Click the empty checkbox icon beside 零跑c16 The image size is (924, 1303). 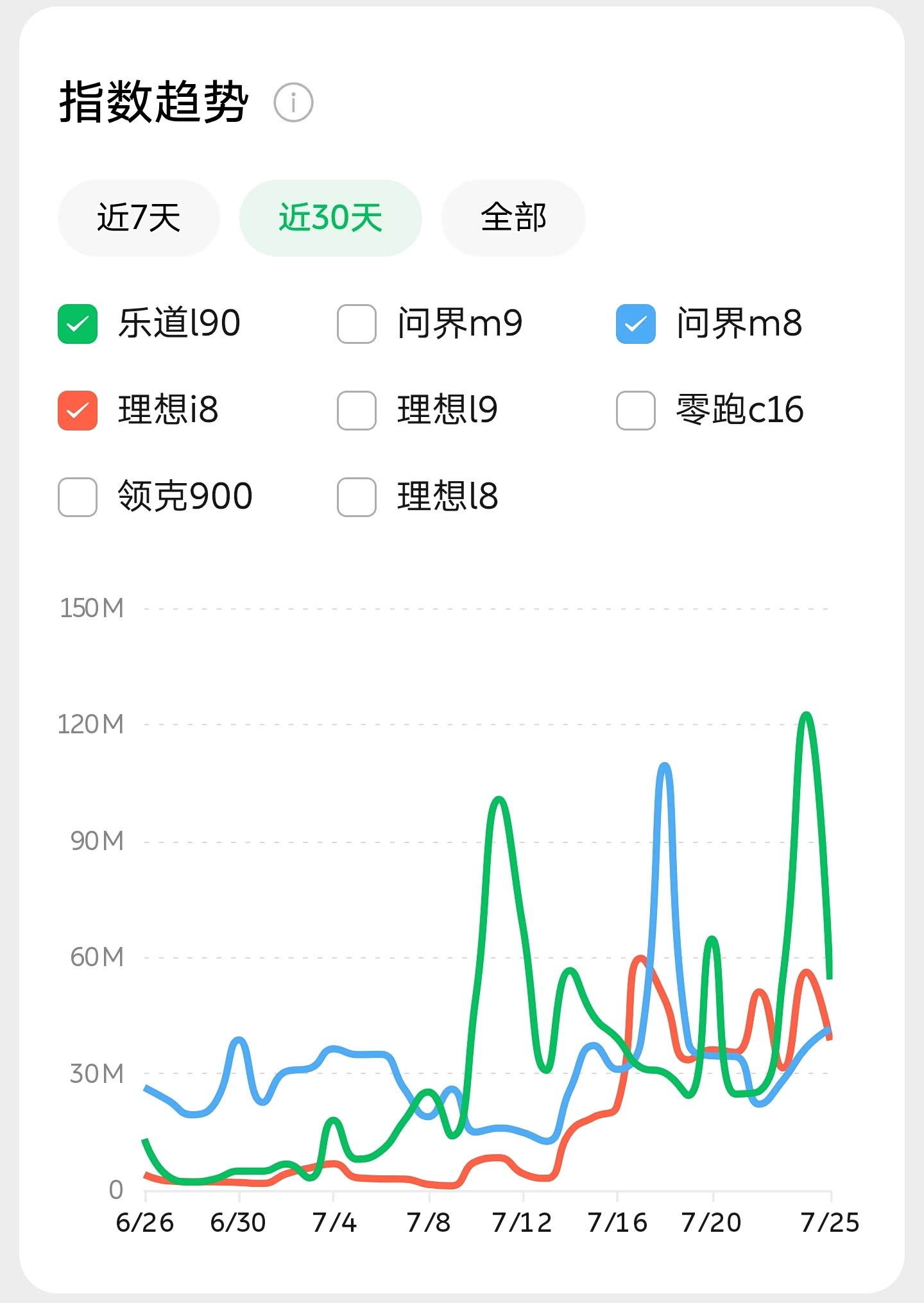pos(635,411)
